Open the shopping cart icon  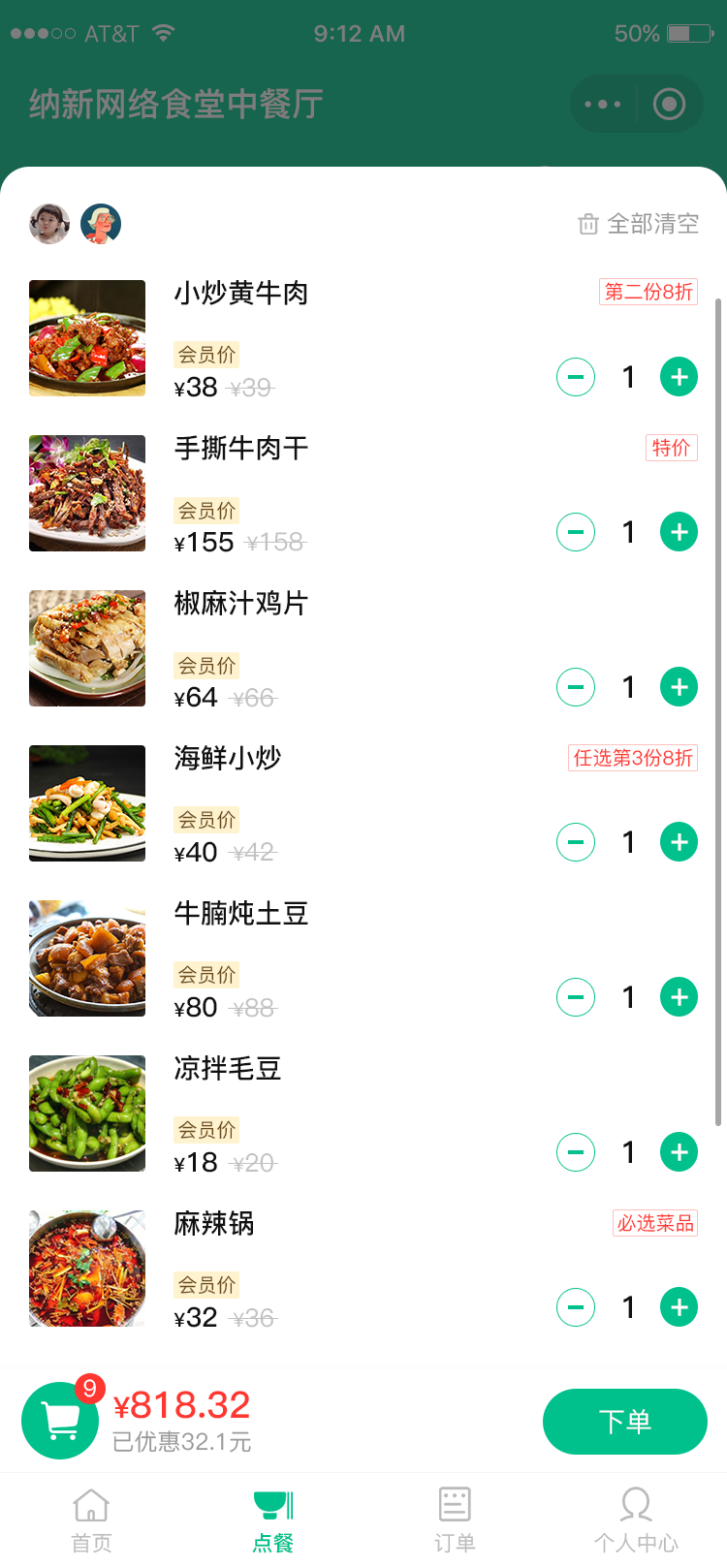pyautogui.click(x=60, y=1420)
